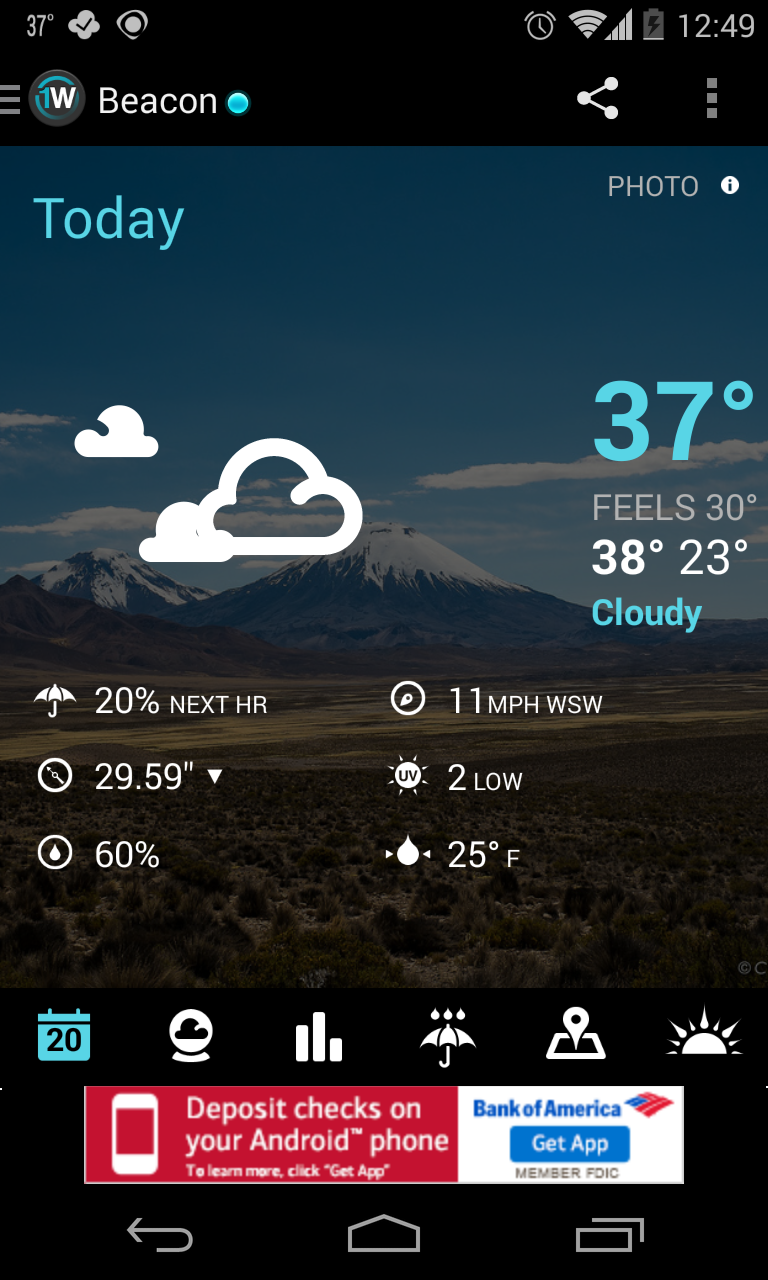Show photo info next to PHOTO label
This screenshot has width=768, height=1280.
[x=730, y=185]
